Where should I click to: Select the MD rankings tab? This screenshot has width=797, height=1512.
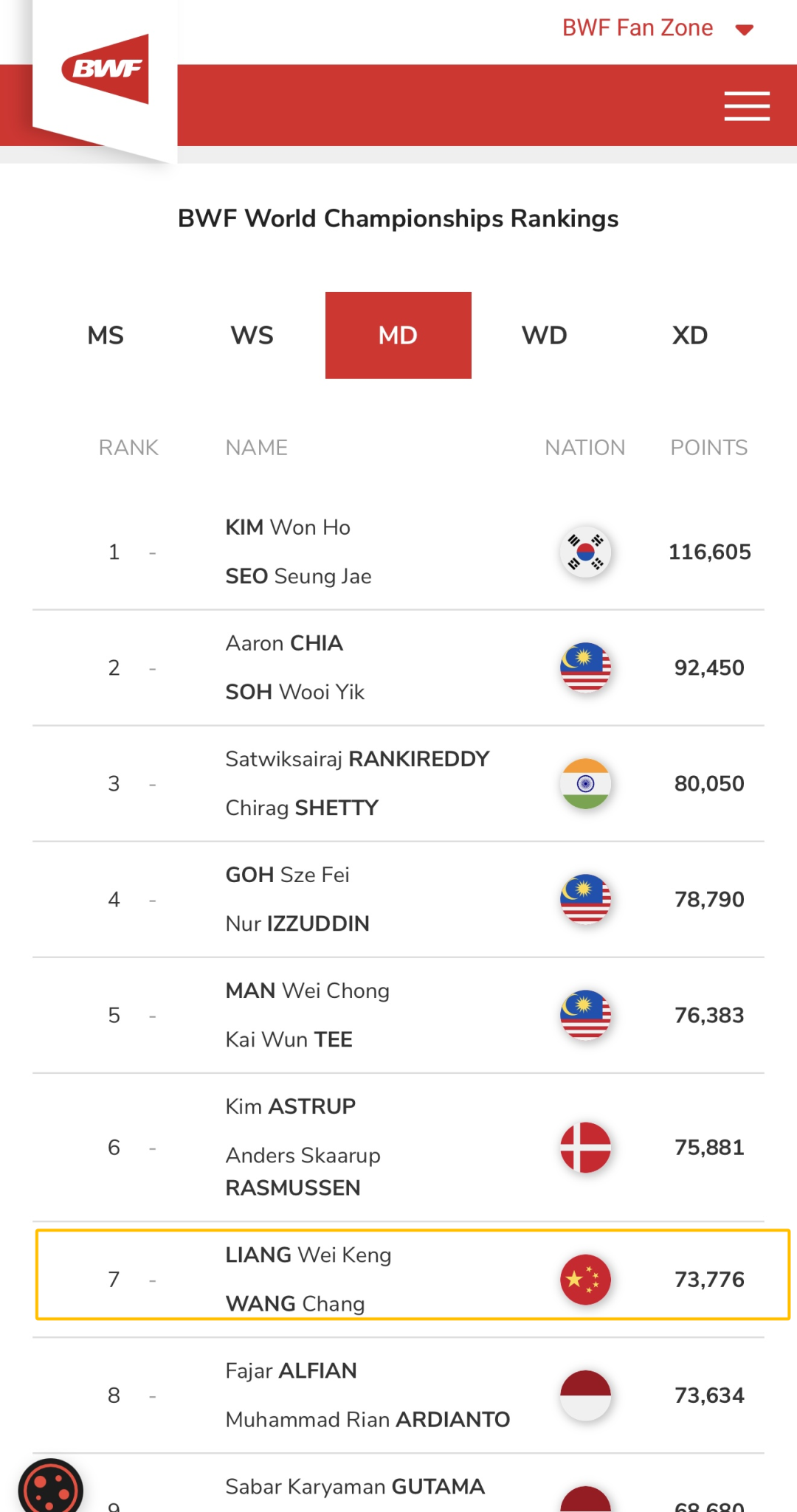[398, 336]
